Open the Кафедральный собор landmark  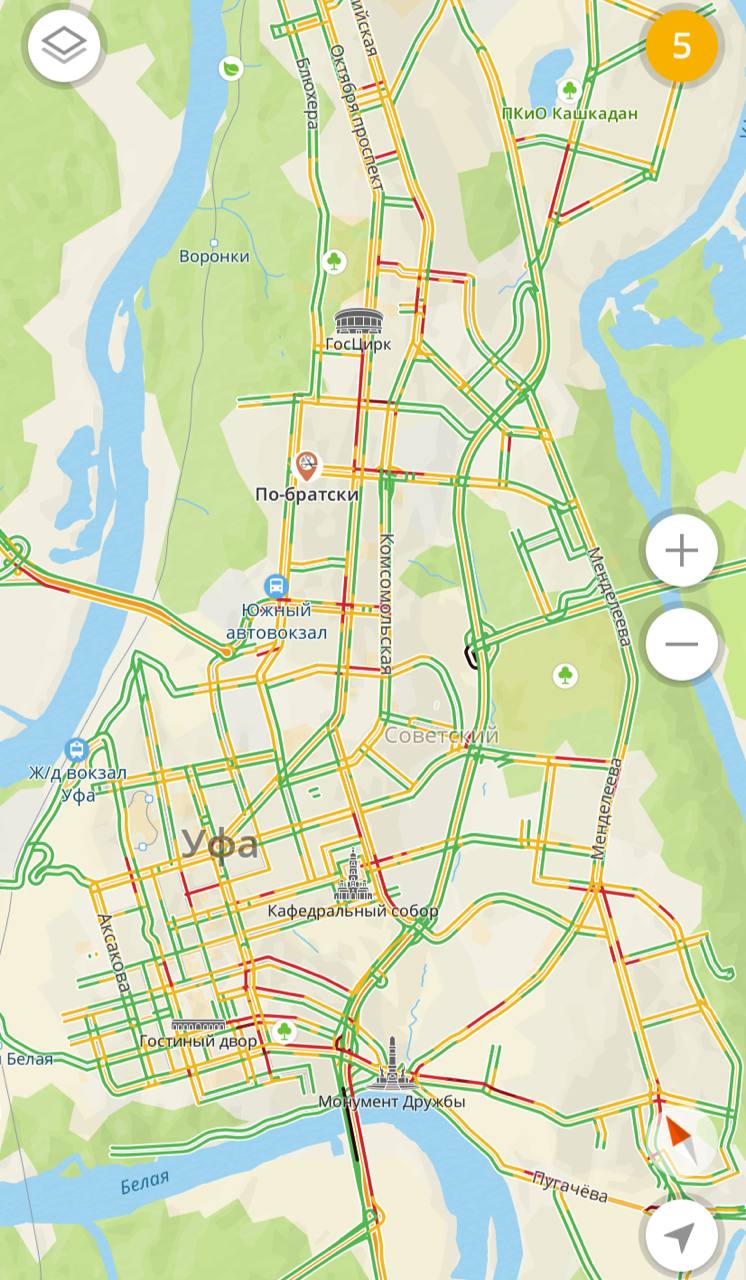tap(353, 877)
